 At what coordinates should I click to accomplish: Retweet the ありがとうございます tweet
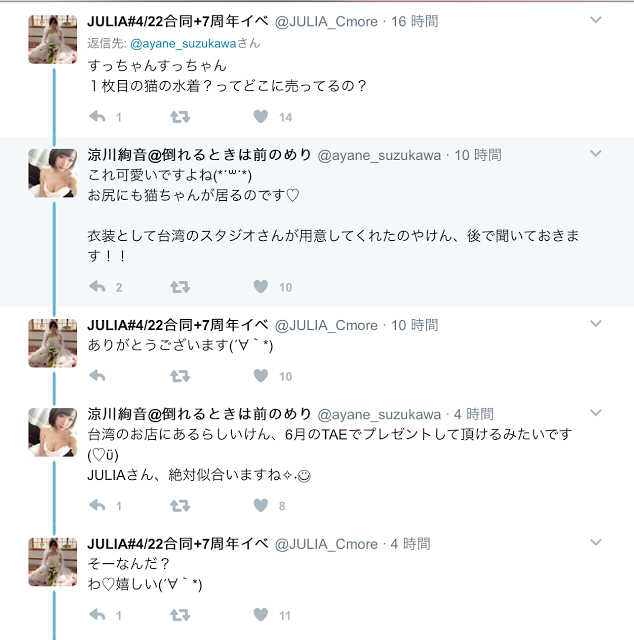pos(180,376)
